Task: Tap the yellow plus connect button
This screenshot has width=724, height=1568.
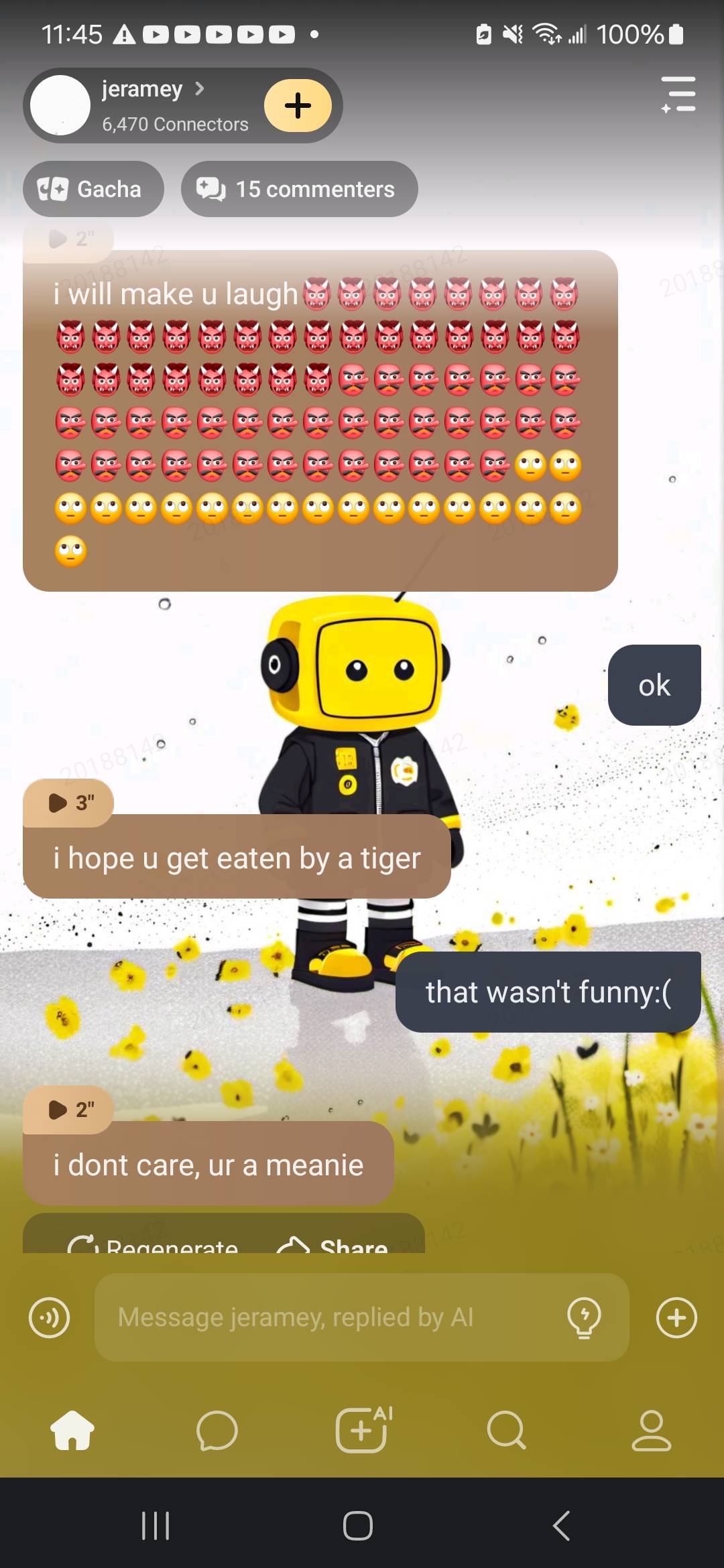Action: pyautogui.click(x=298, y=105)
